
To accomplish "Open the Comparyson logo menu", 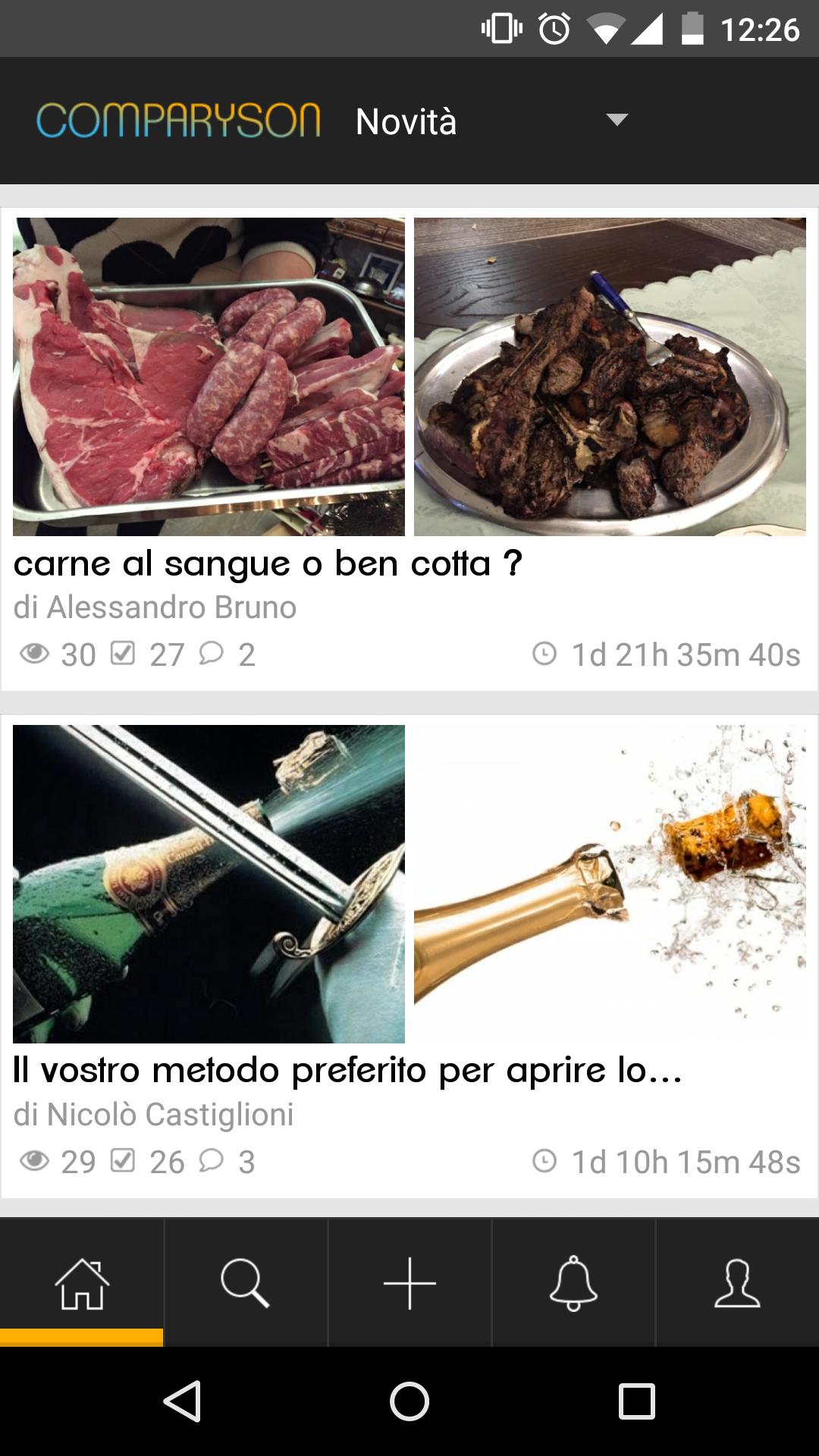I will [x=180, y=121].
